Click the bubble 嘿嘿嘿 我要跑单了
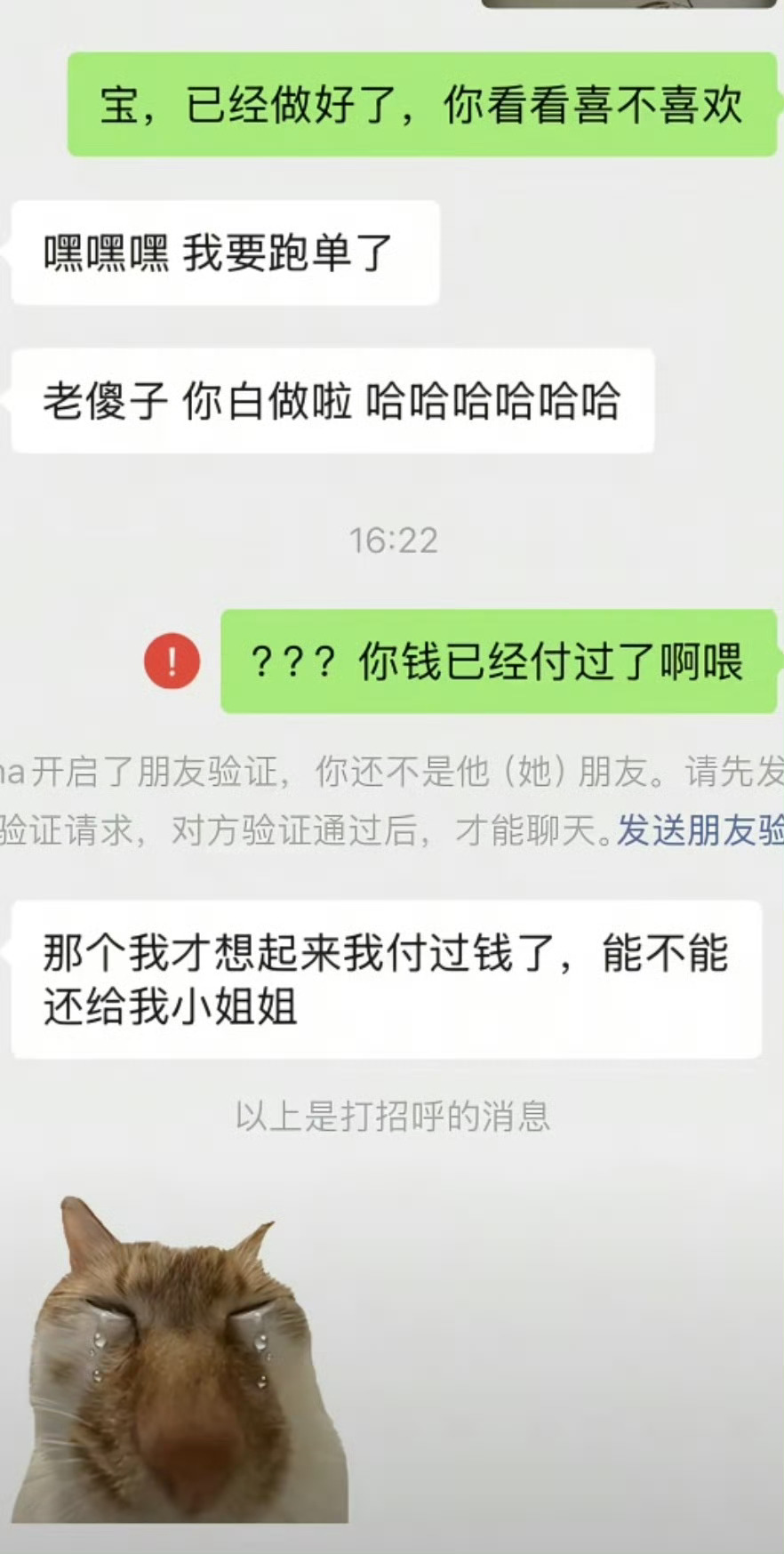Screen dimensions: 784x1554 [x=224, y=253]
